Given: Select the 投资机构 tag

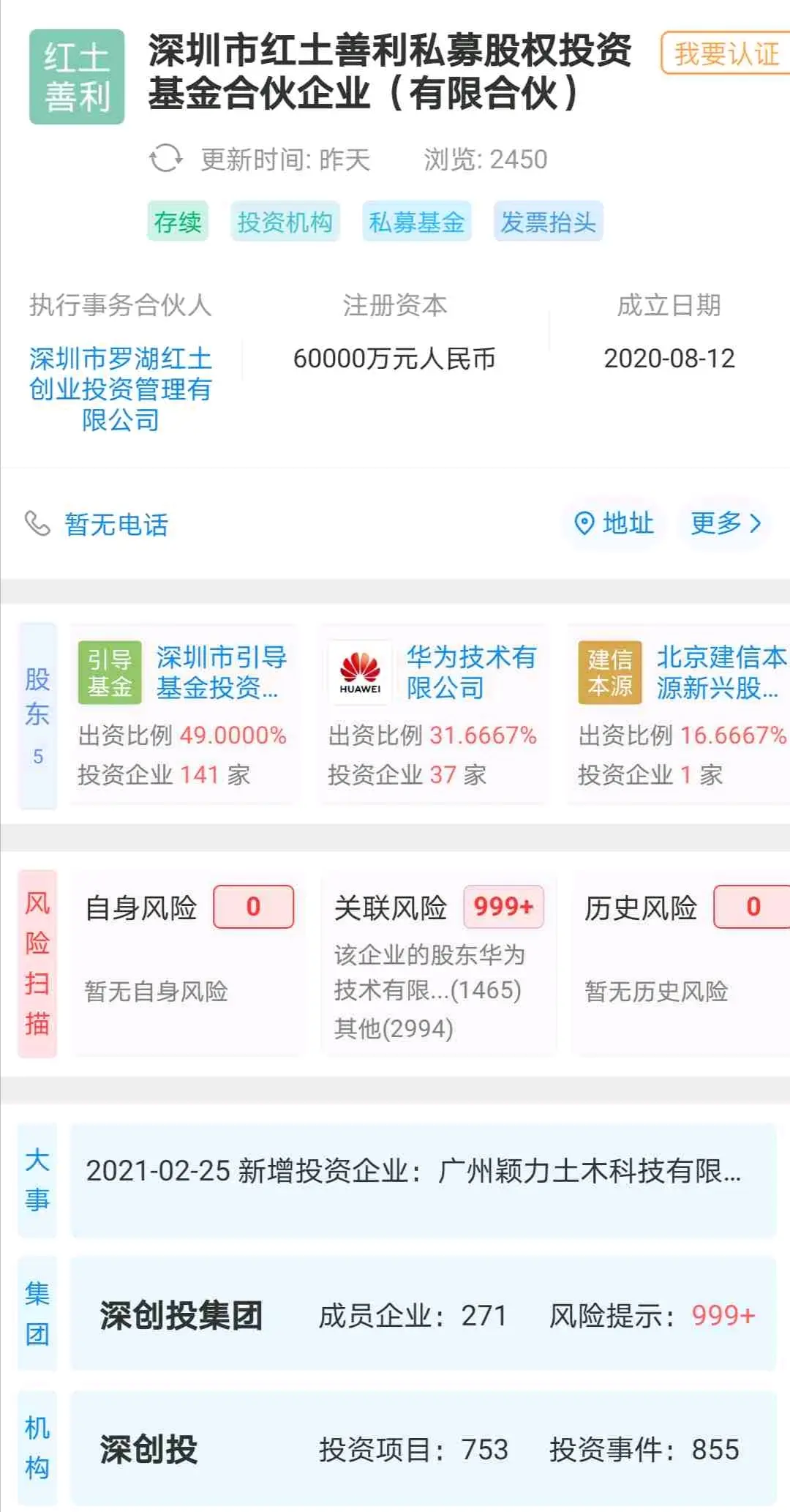Looking at the screenshot, I should pos(285,222).
